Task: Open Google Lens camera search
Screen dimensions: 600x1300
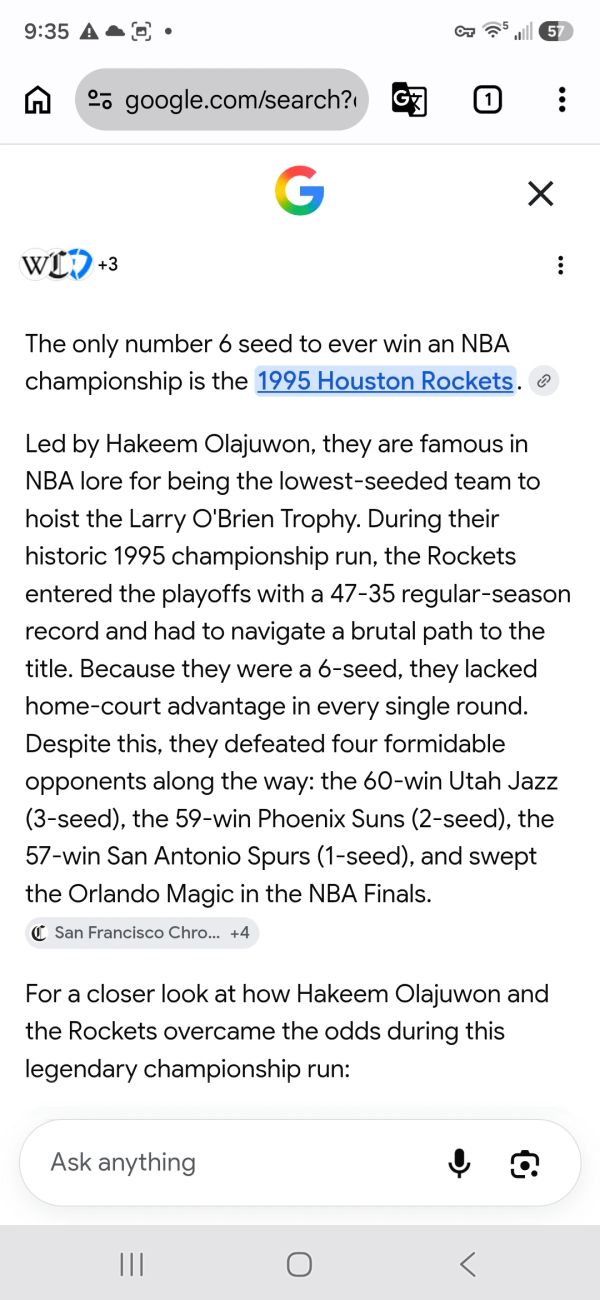Action: 525,1163
